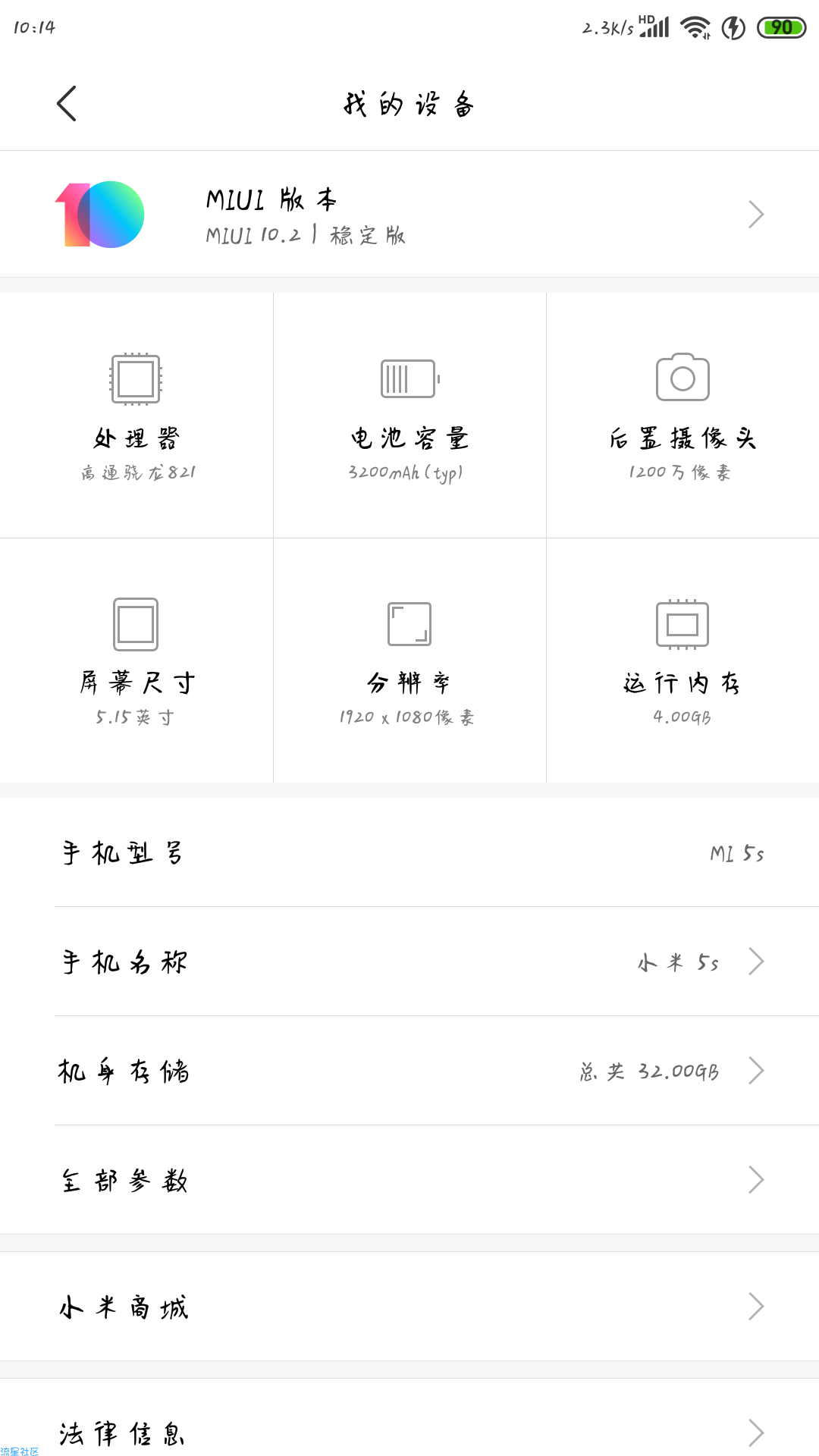
Task: Open the MIUI 版本 row
Action: [409, 215]
